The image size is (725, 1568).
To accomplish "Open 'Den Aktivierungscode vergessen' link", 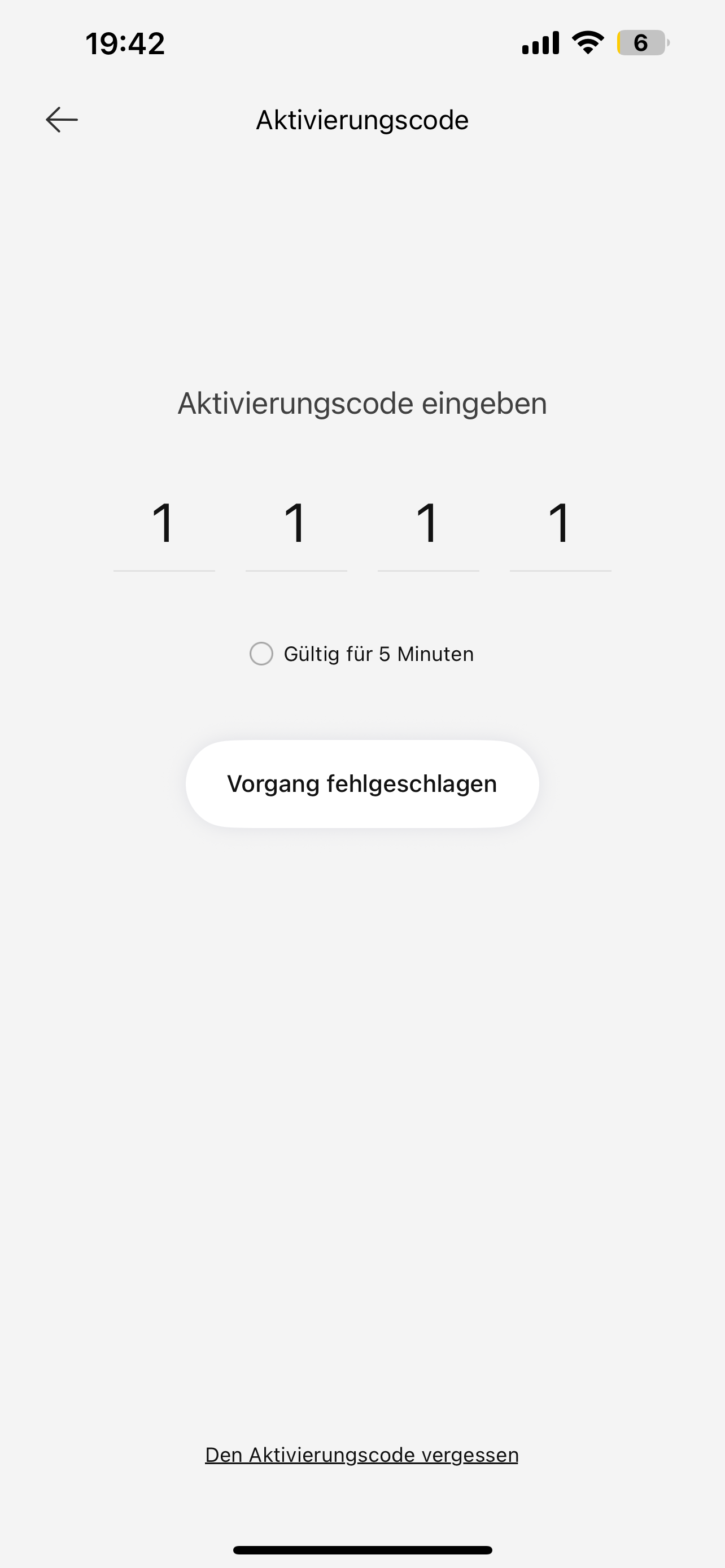I will point(361,1455).
